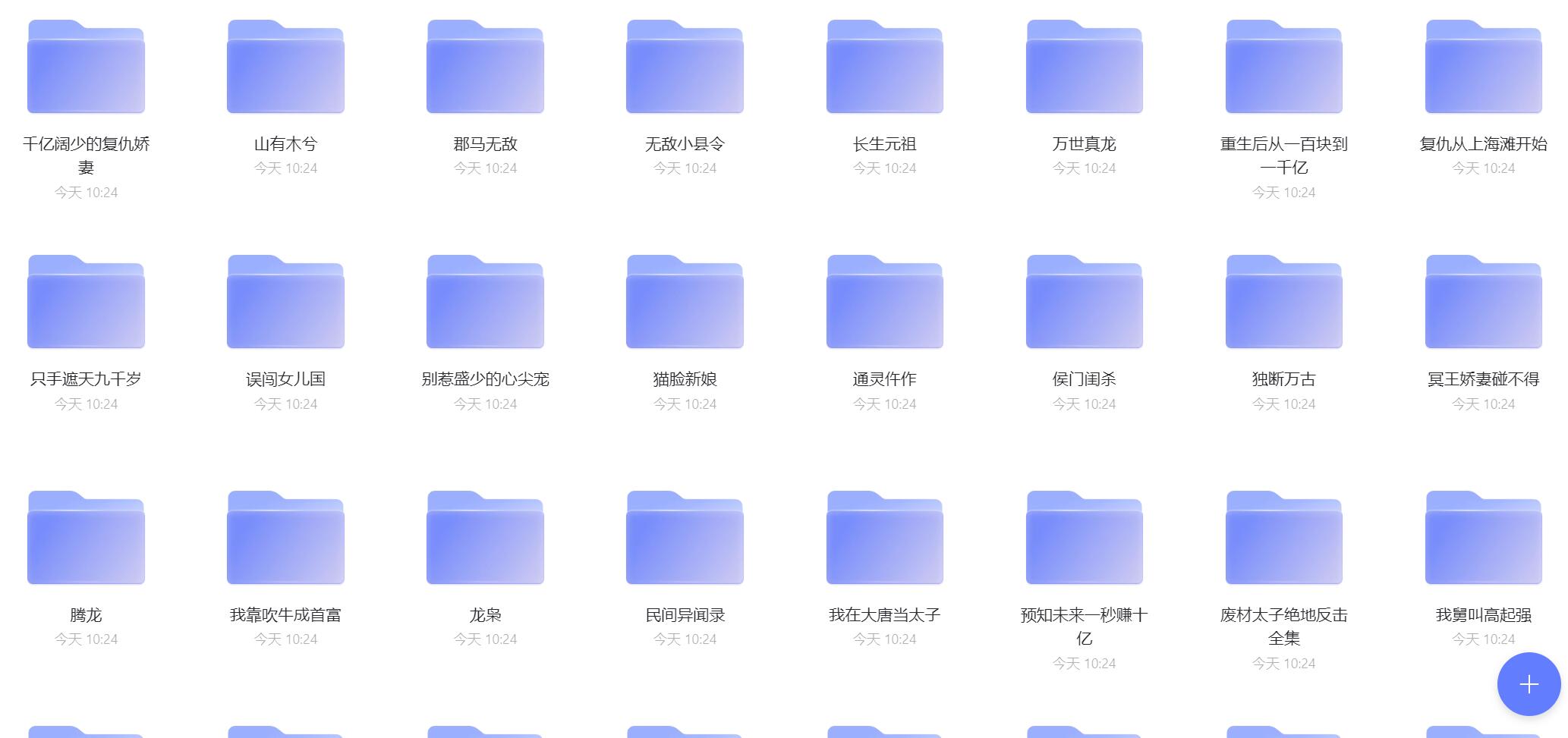The image size is (1568, 738).
Task: Open 别惹盛少的心尖宠 folder
Action: tap(485, 303)
